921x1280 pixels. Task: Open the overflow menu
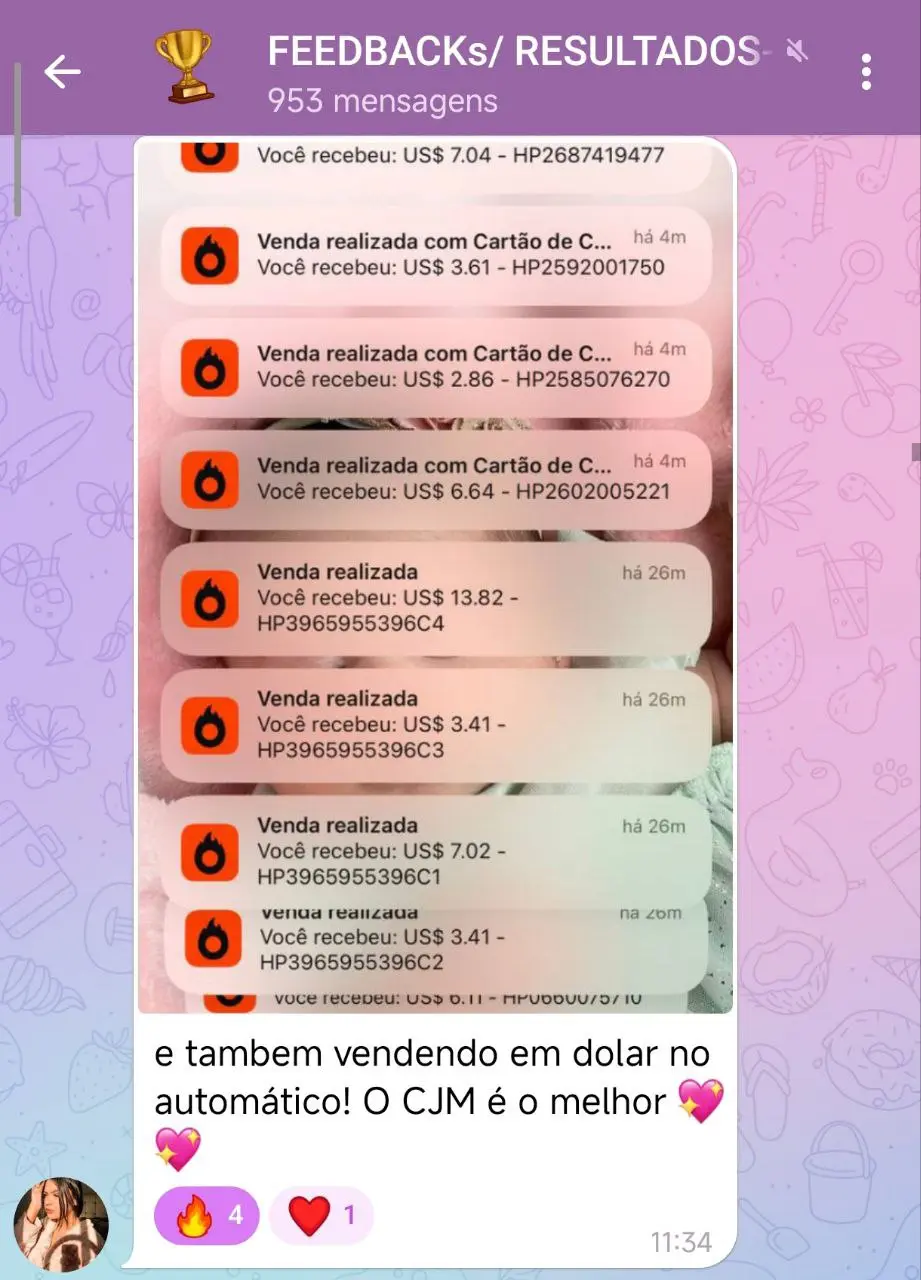[866, 72]
